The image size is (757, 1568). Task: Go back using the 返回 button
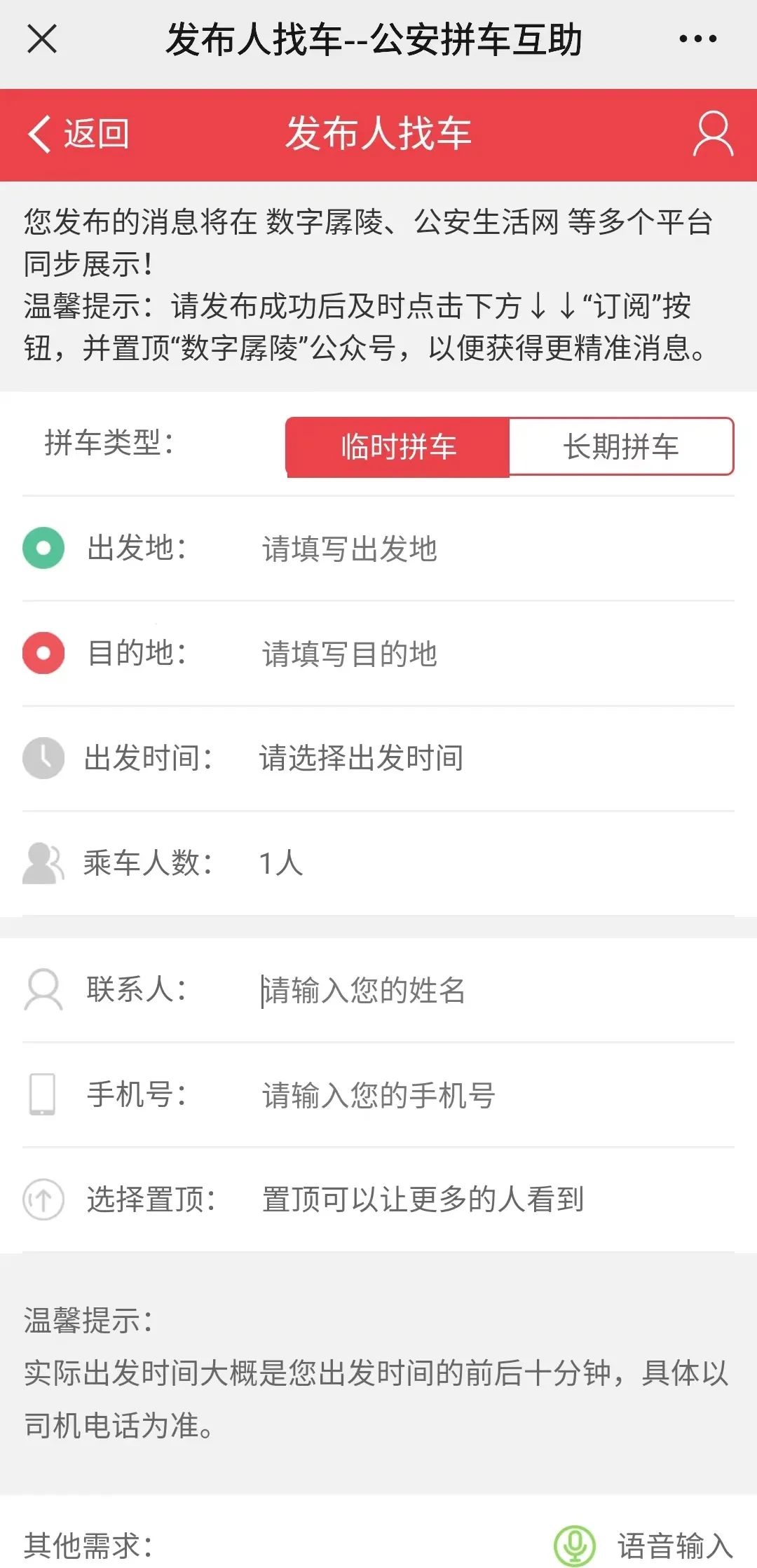(x=79, y=133)
